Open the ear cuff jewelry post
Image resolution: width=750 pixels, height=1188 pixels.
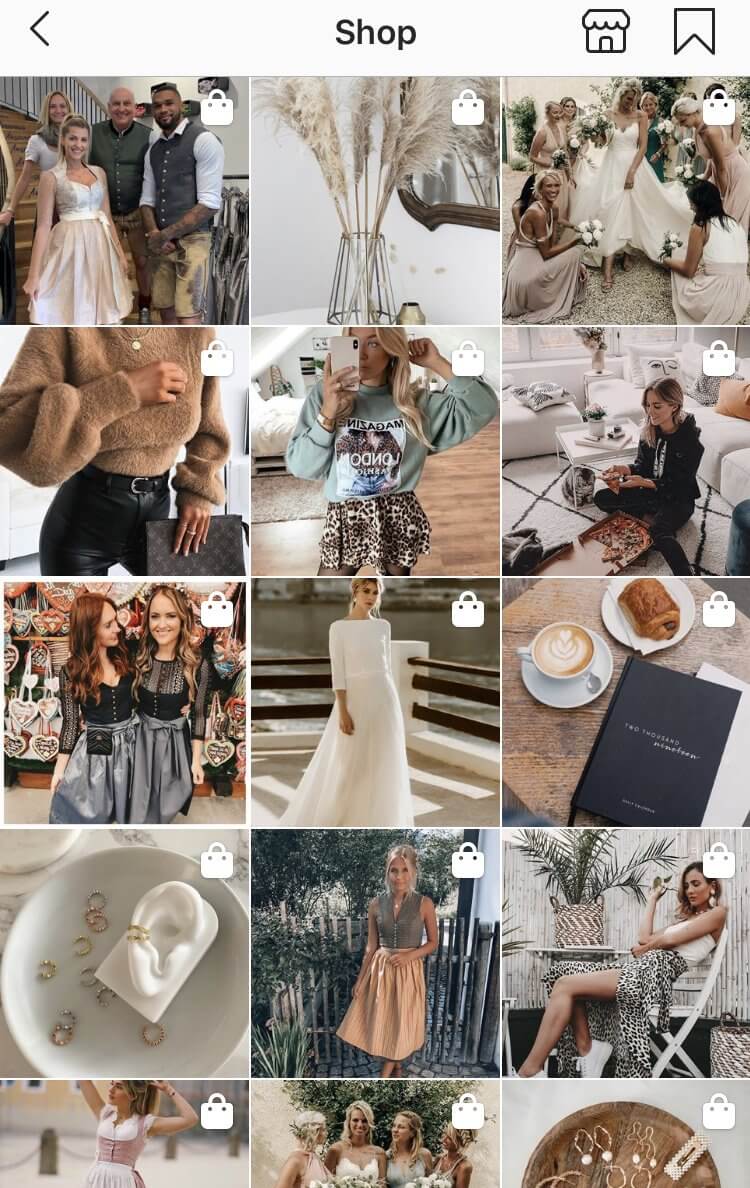point(124,953)
